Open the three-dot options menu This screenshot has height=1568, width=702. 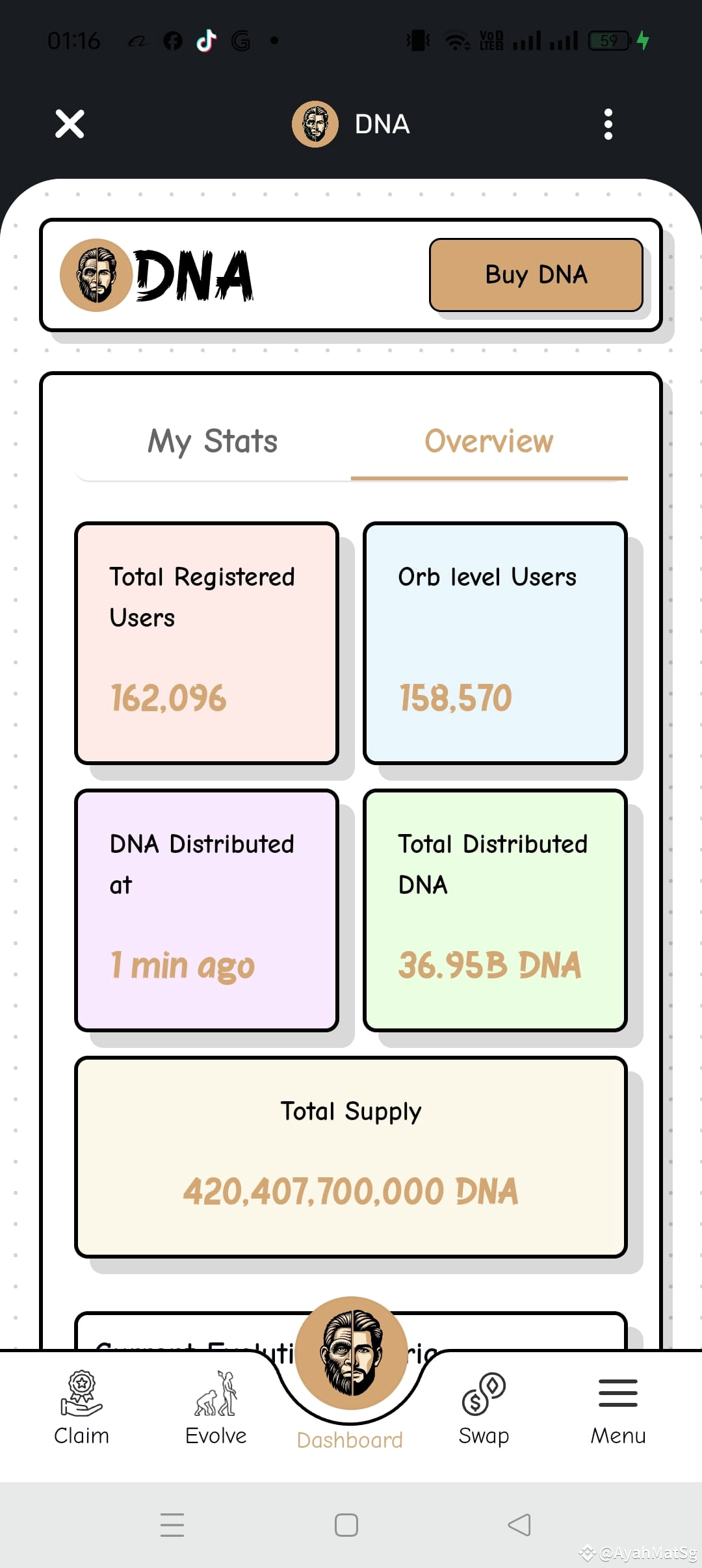[608, 124]
